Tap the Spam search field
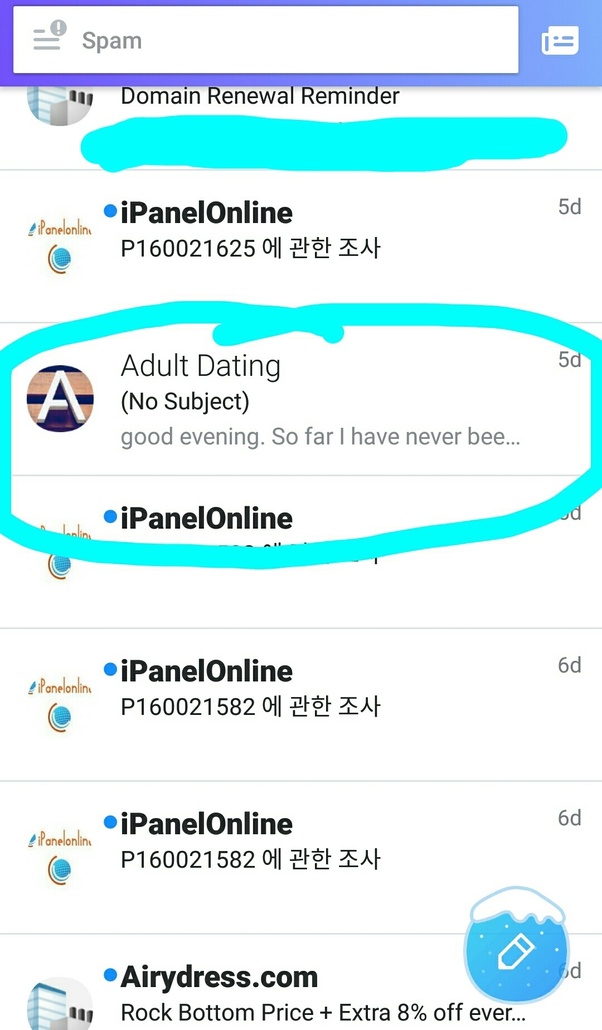602x1030 pixels. pos(266,40)
